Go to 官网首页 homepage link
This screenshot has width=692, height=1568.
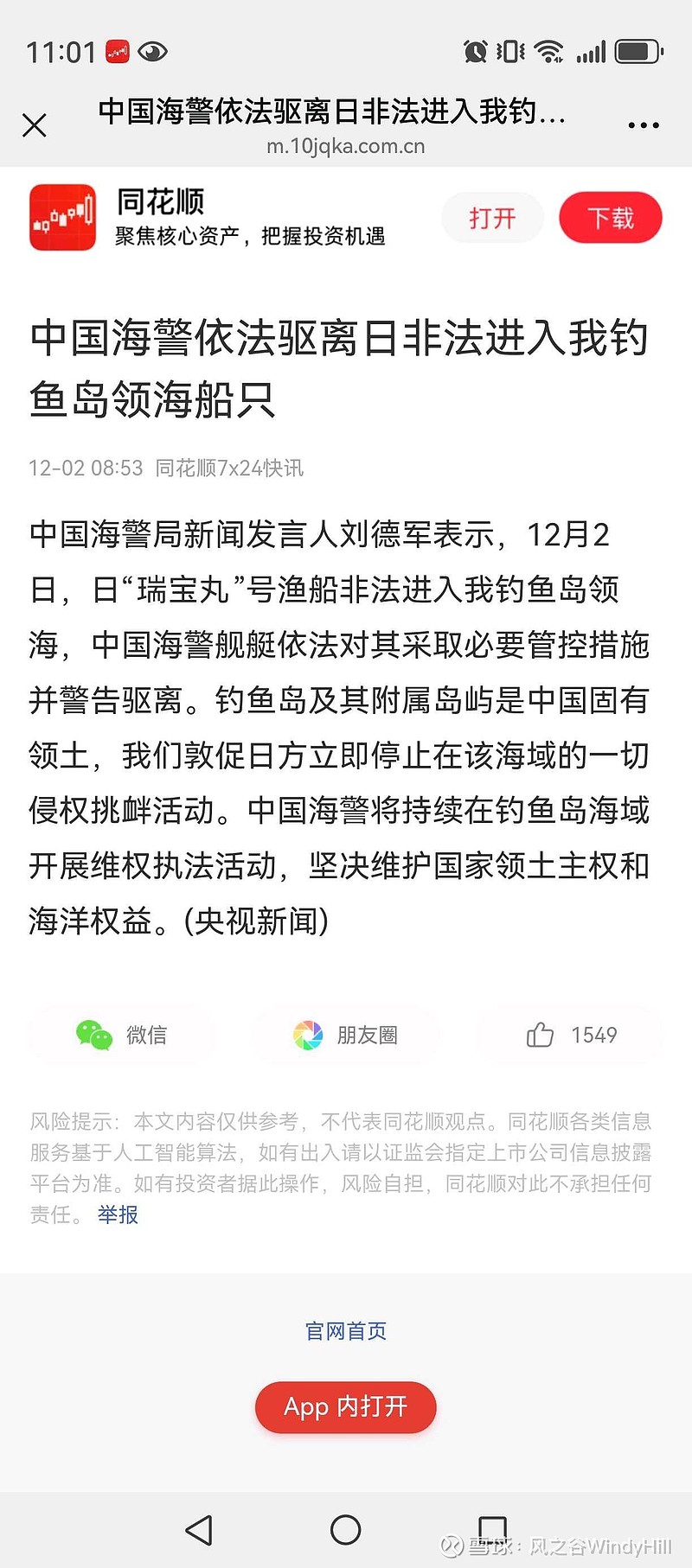click(x=345, y=1330)
